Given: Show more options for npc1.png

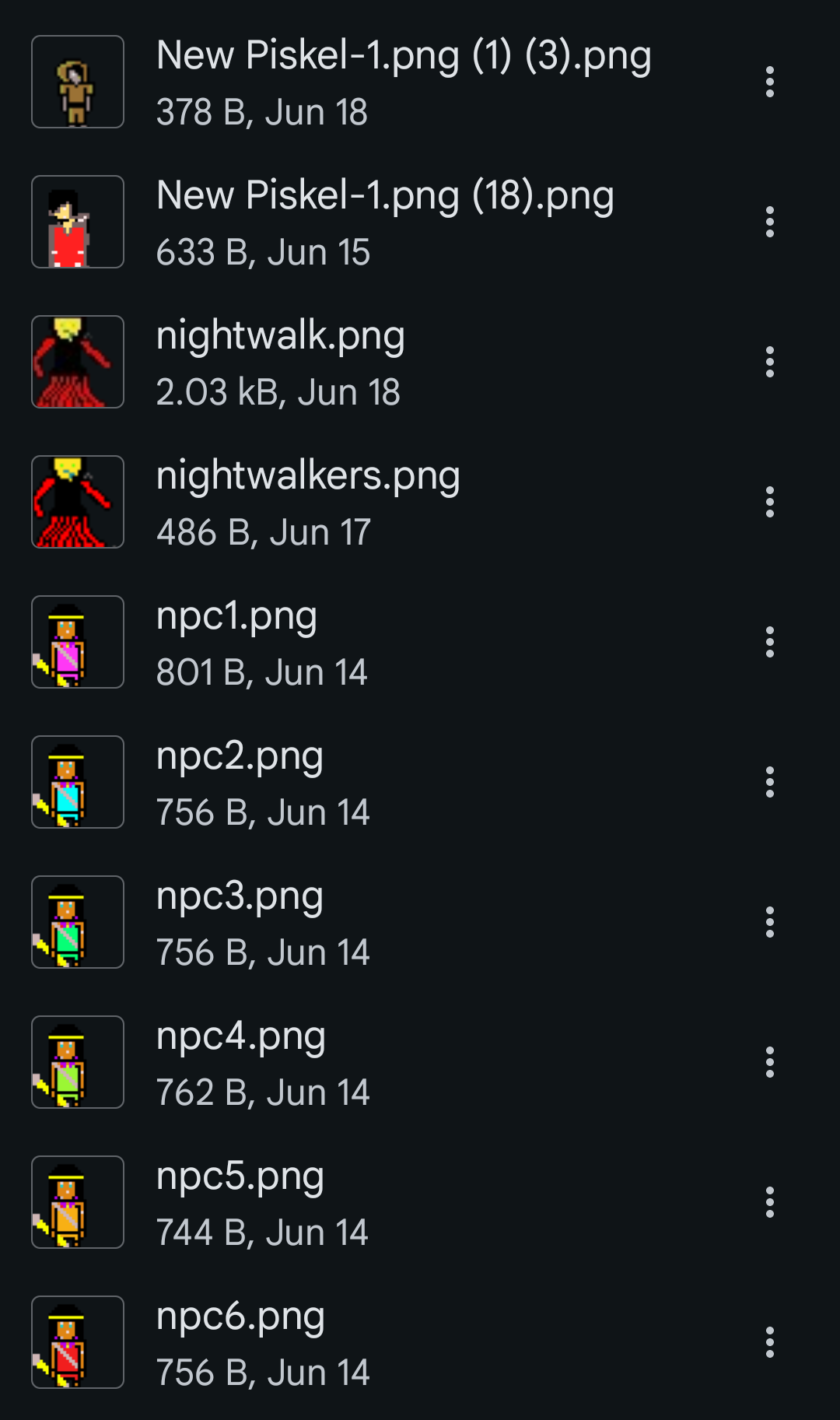Looking at the screenshot, I should coord(770,642).
